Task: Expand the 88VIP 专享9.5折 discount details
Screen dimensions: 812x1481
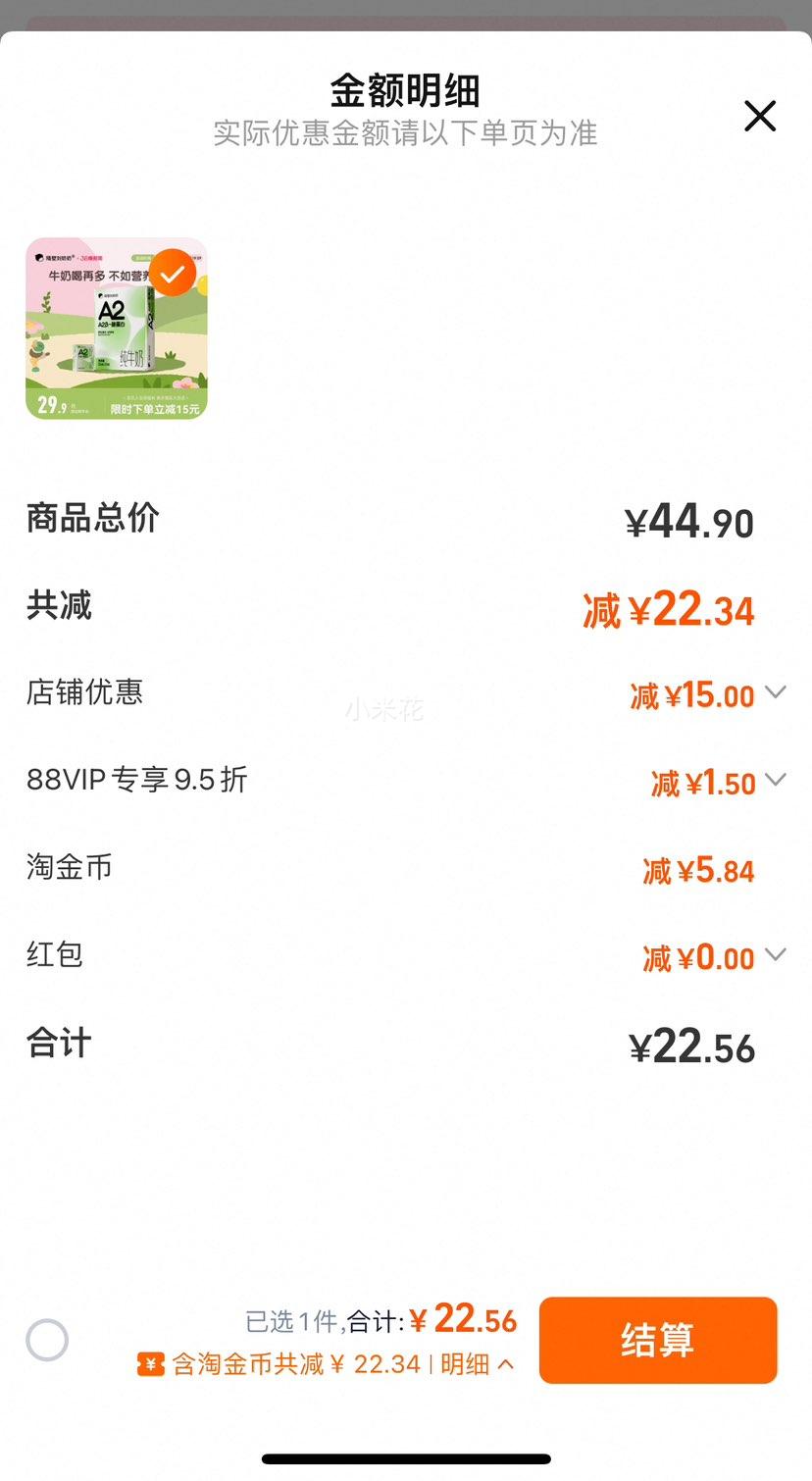Action: pyautogui.click(x=776, y=781)
